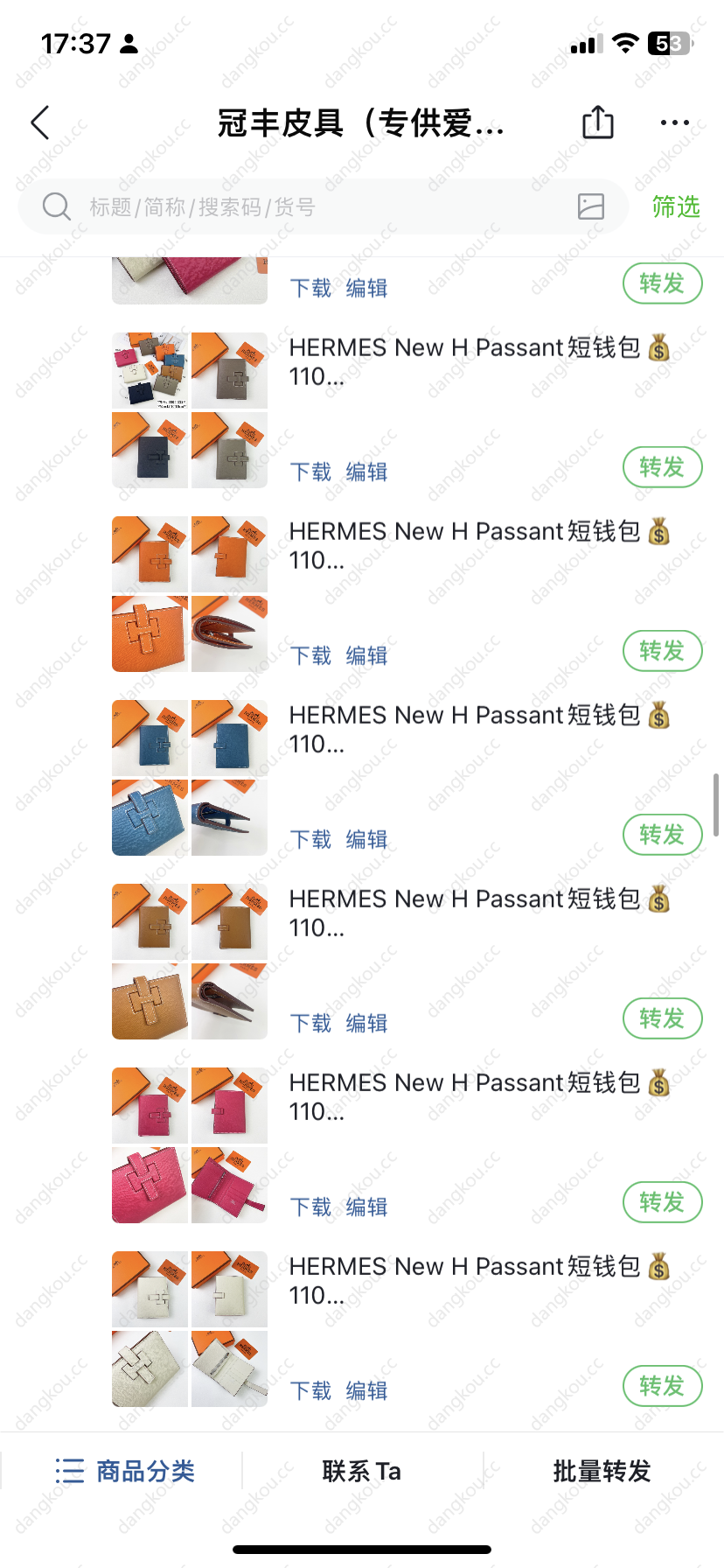The width and height of the screenshot is (724, 1568).
Task: Open the orange wallet's first photo
Action: (150, 554)
